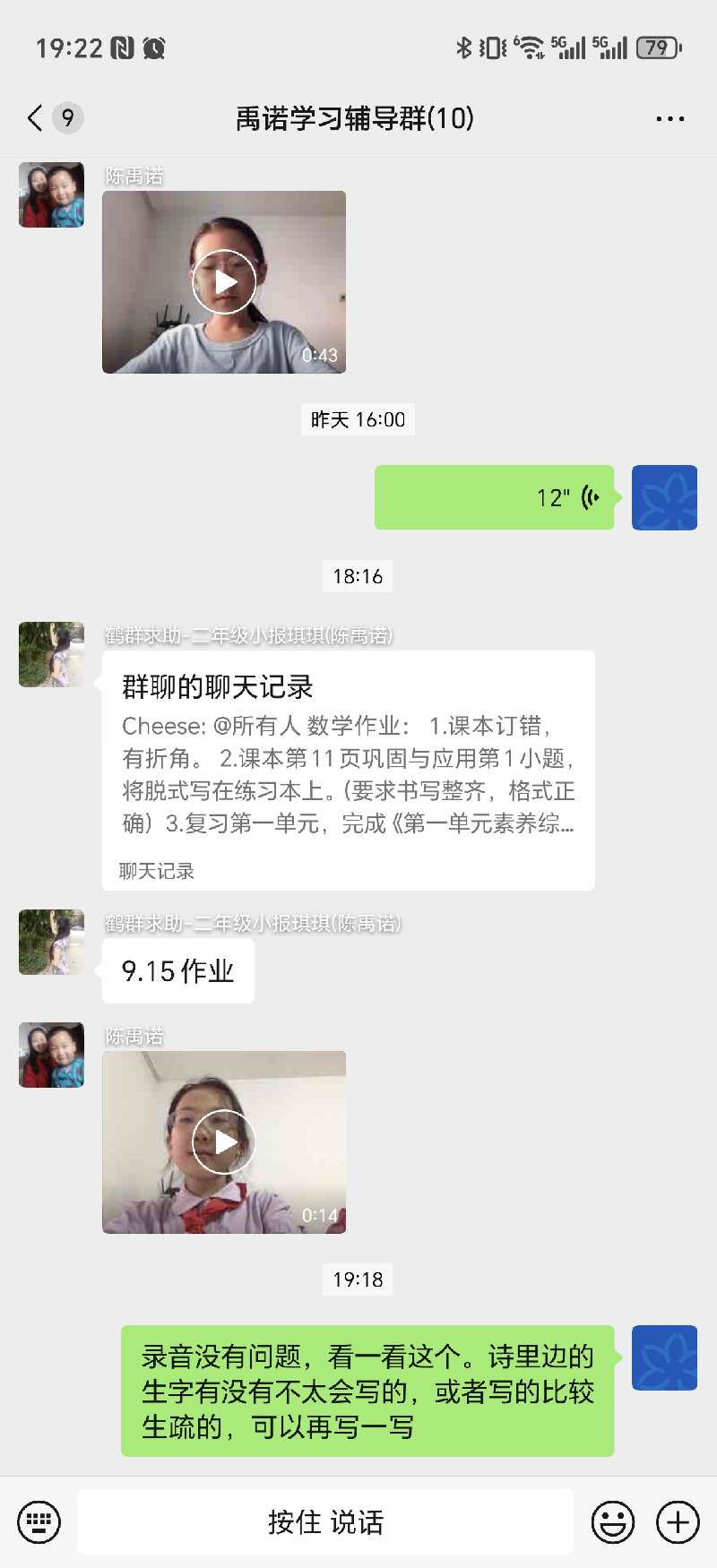Open the 群聊的聊天记录 forwarded card

coord(348,771)
